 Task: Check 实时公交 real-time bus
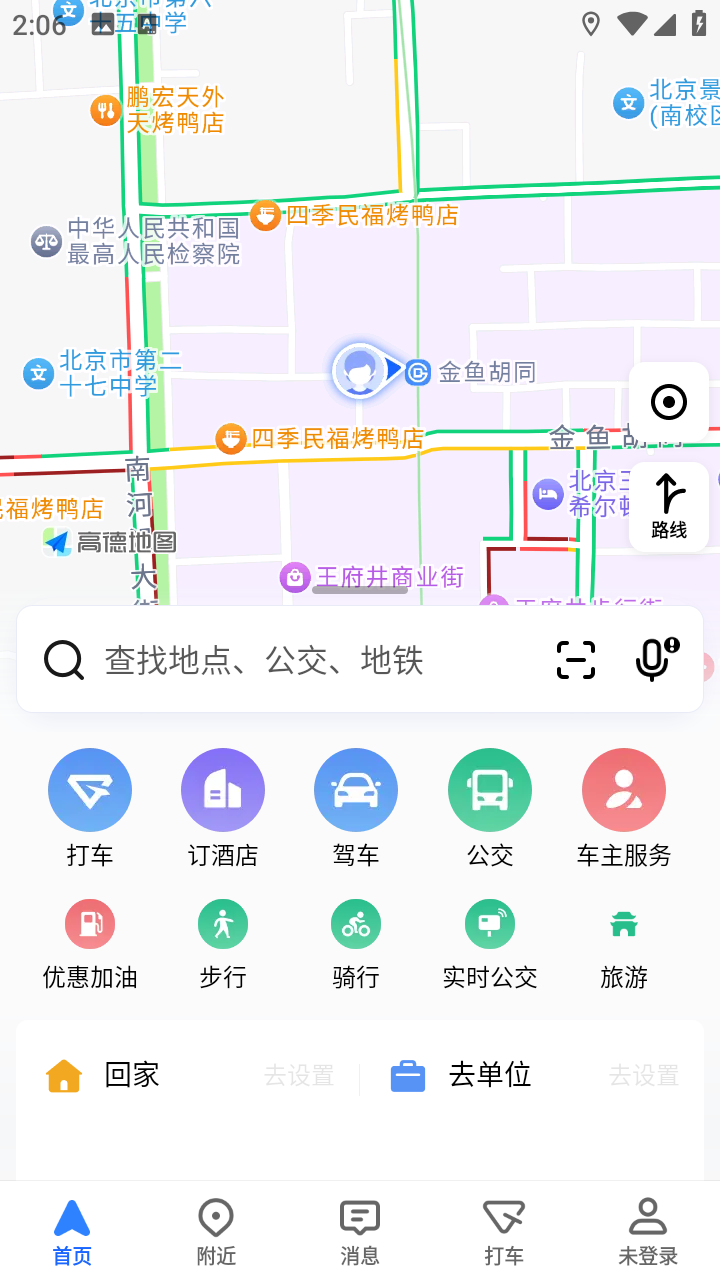490,924
